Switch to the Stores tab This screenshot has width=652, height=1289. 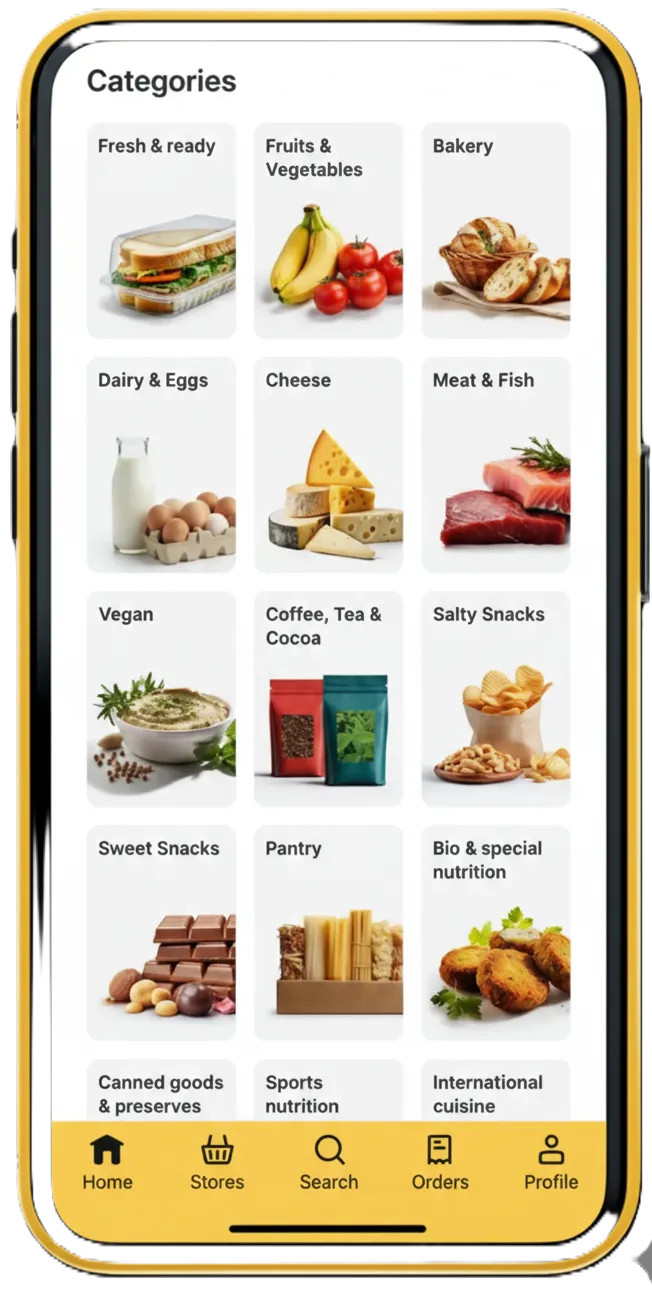[217, 1163]
